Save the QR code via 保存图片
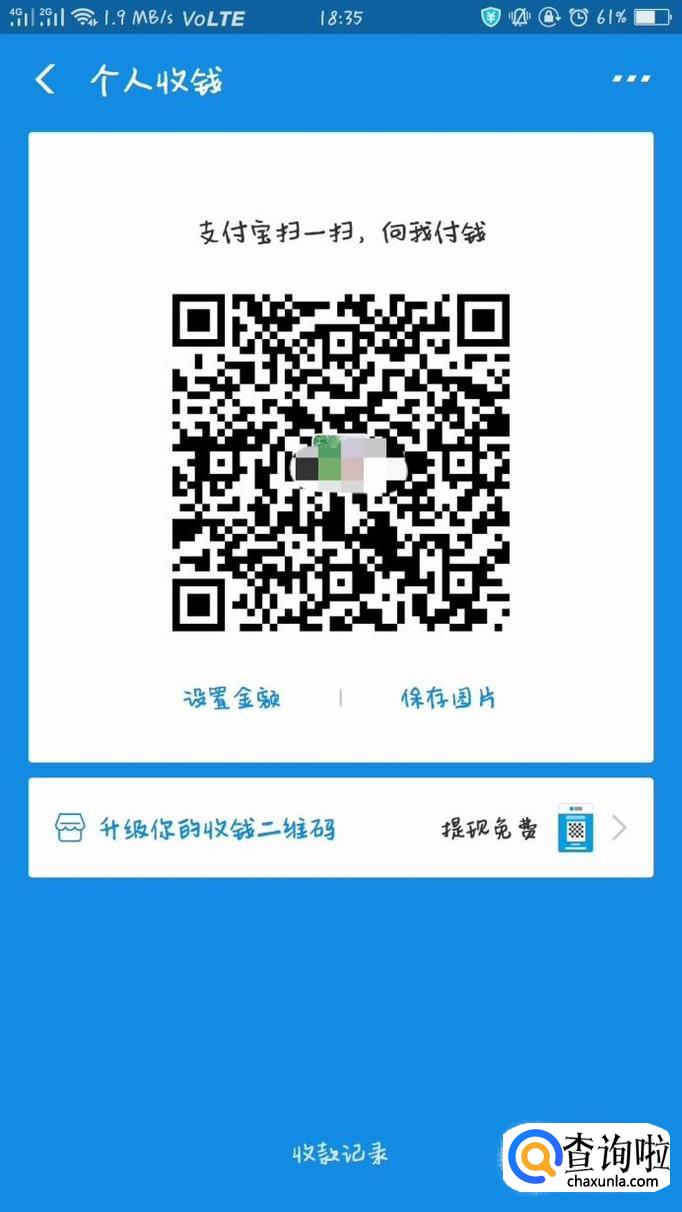The width and height of the screenshot is (682, 1212). (x=449, y=698)
